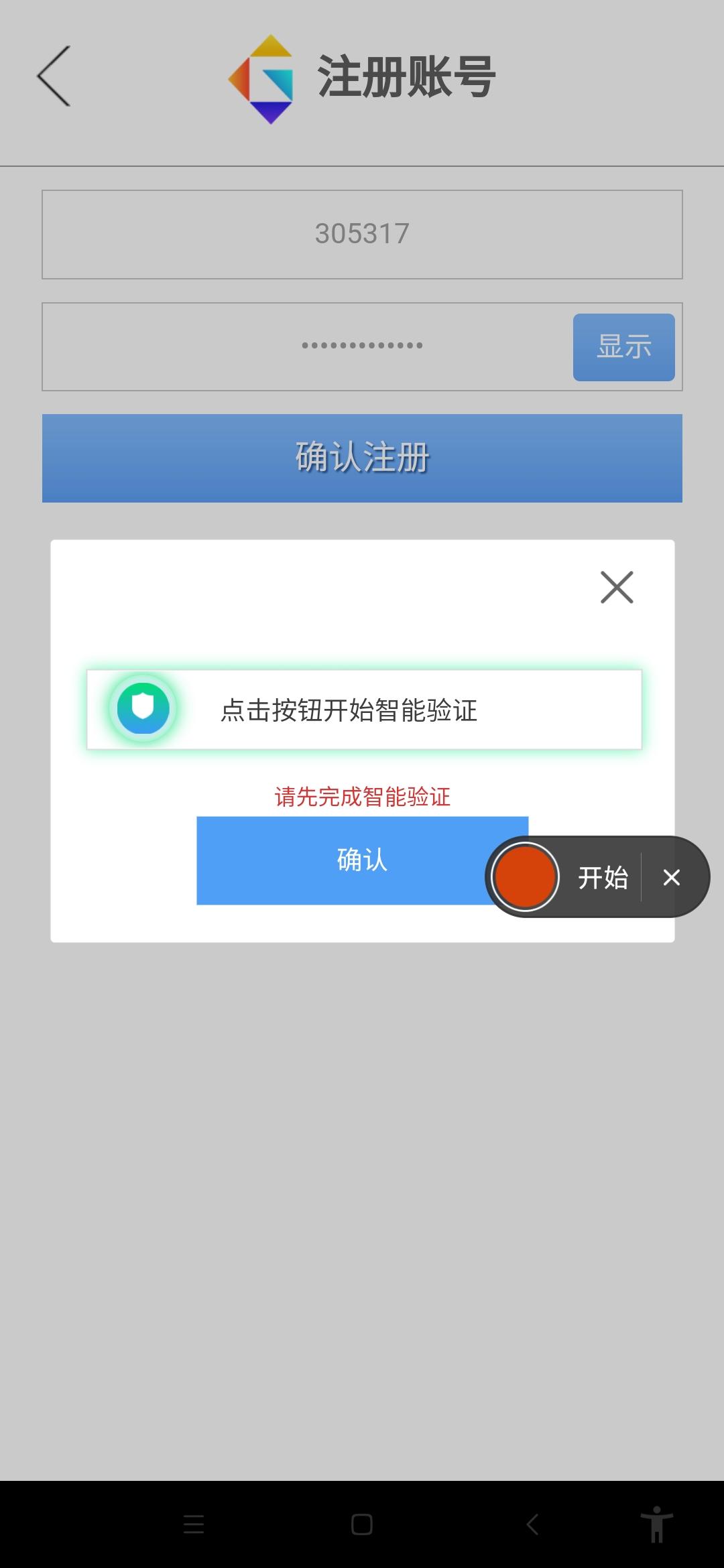Tap the red record circle icon
Screen dimensions: 724x1568
point(525,878)
